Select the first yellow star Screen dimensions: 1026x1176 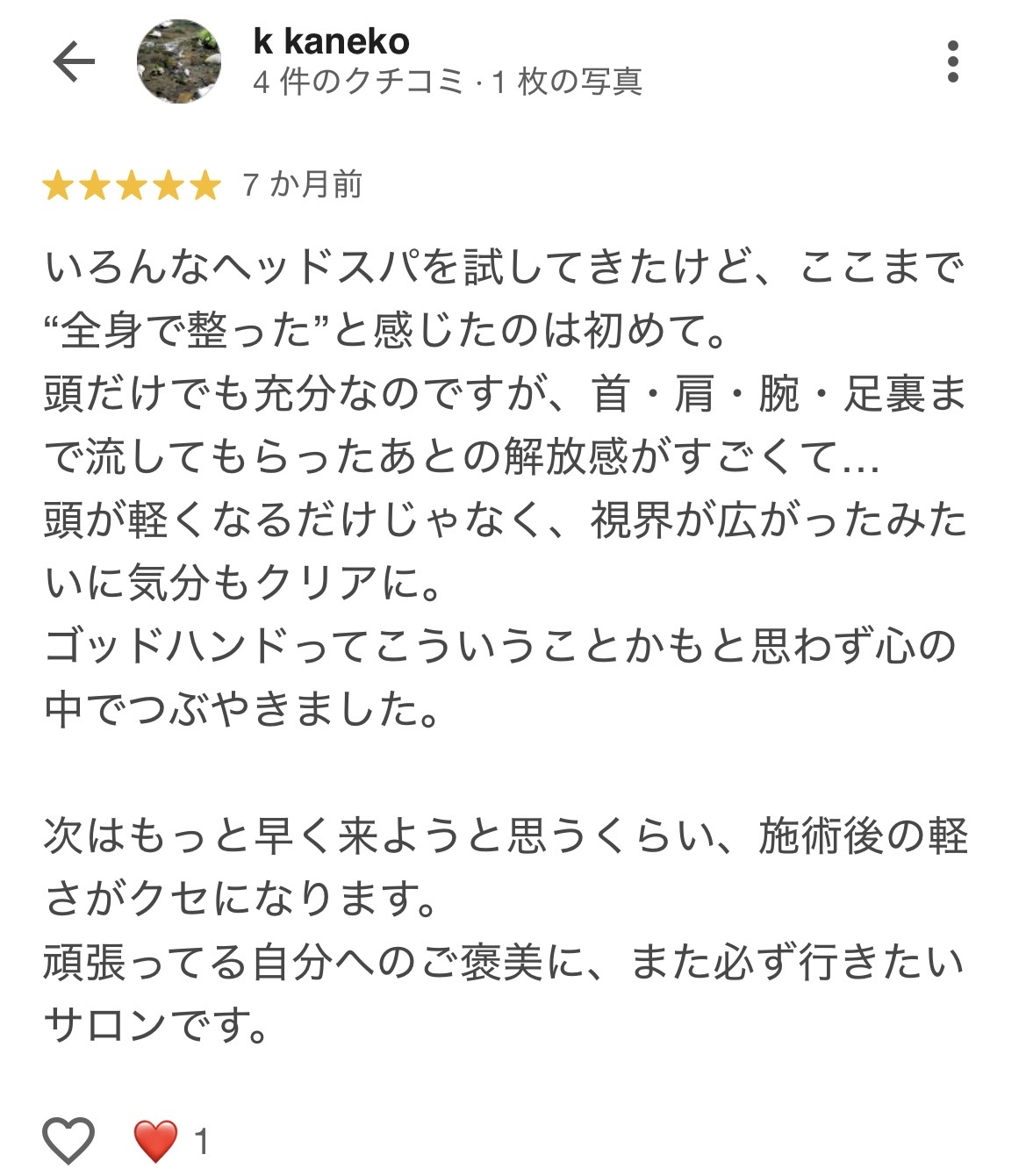[x=60, y=185]
